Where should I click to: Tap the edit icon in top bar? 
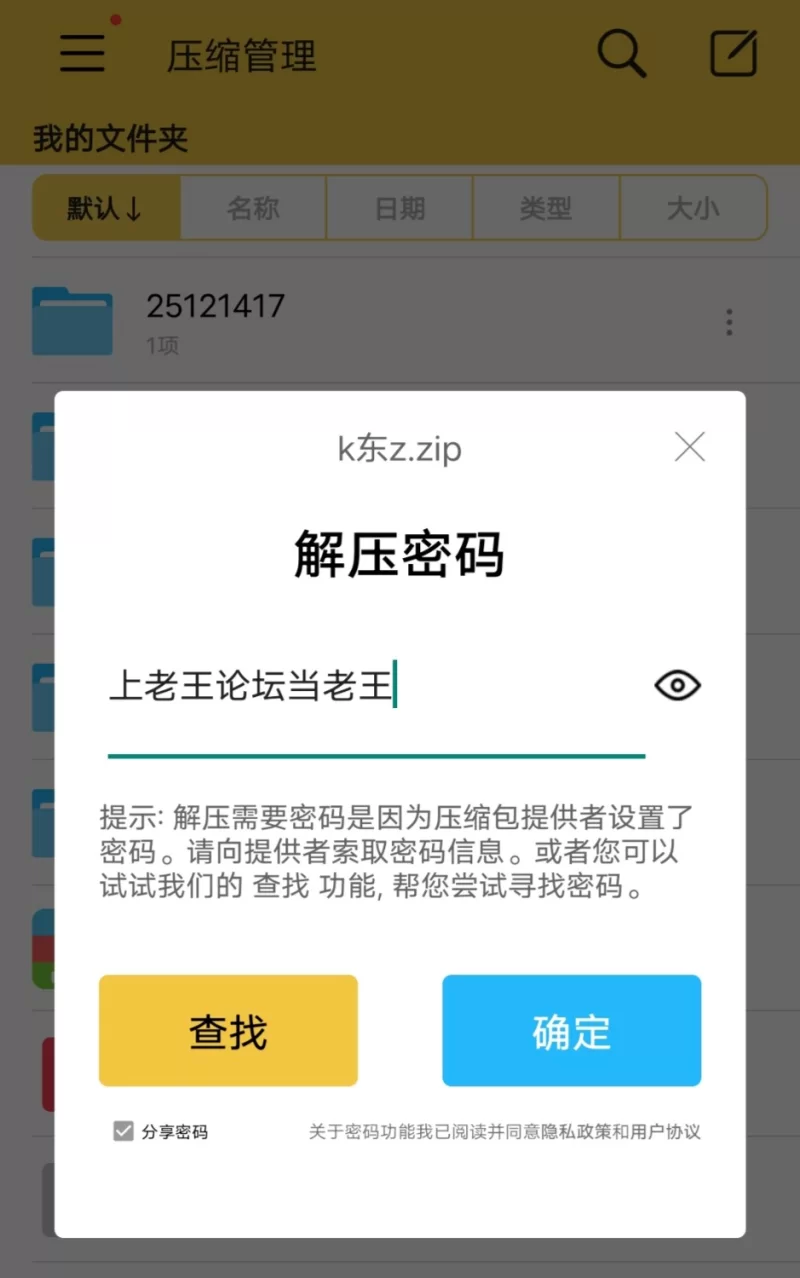point(733,53)
